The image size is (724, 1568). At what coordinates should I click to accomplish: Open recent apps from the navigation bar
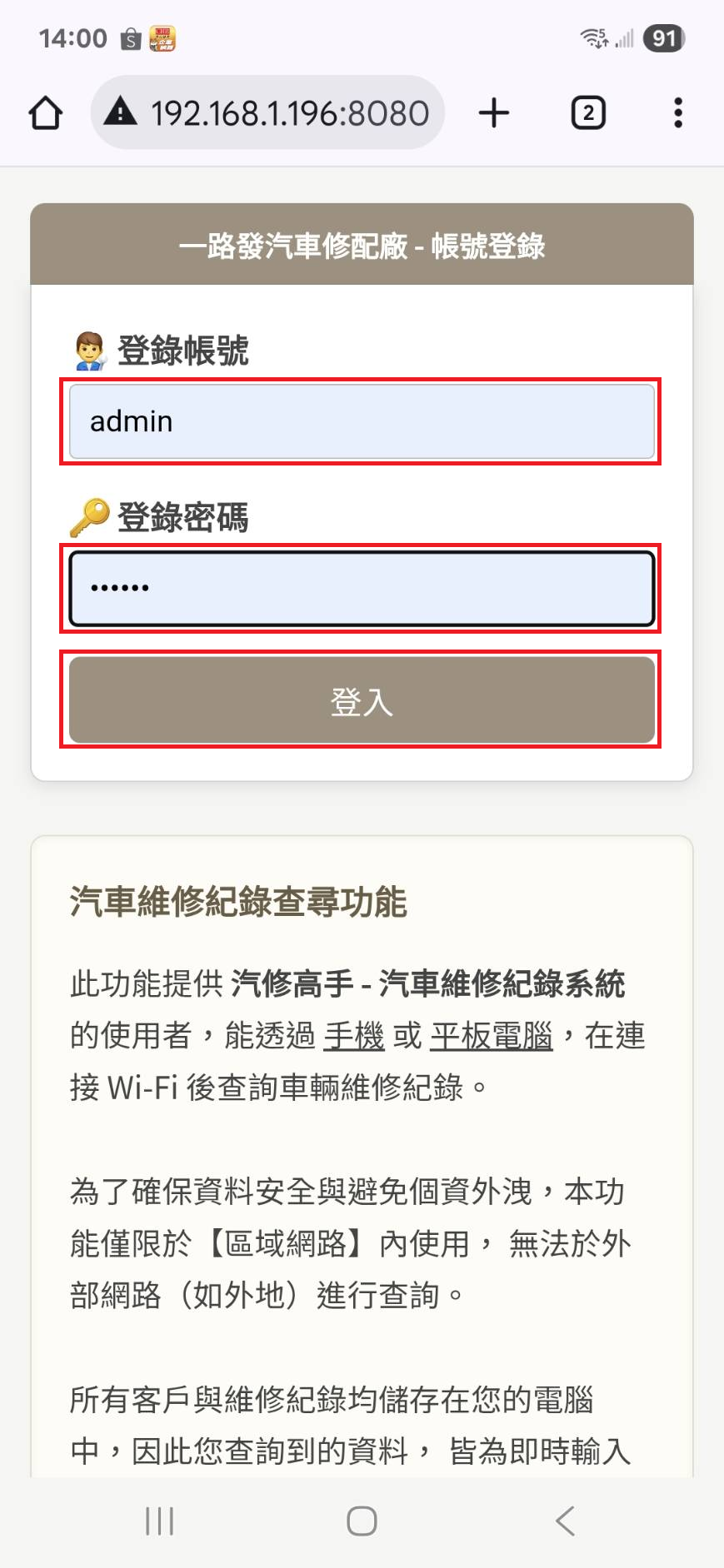[x=159, y=1521]
